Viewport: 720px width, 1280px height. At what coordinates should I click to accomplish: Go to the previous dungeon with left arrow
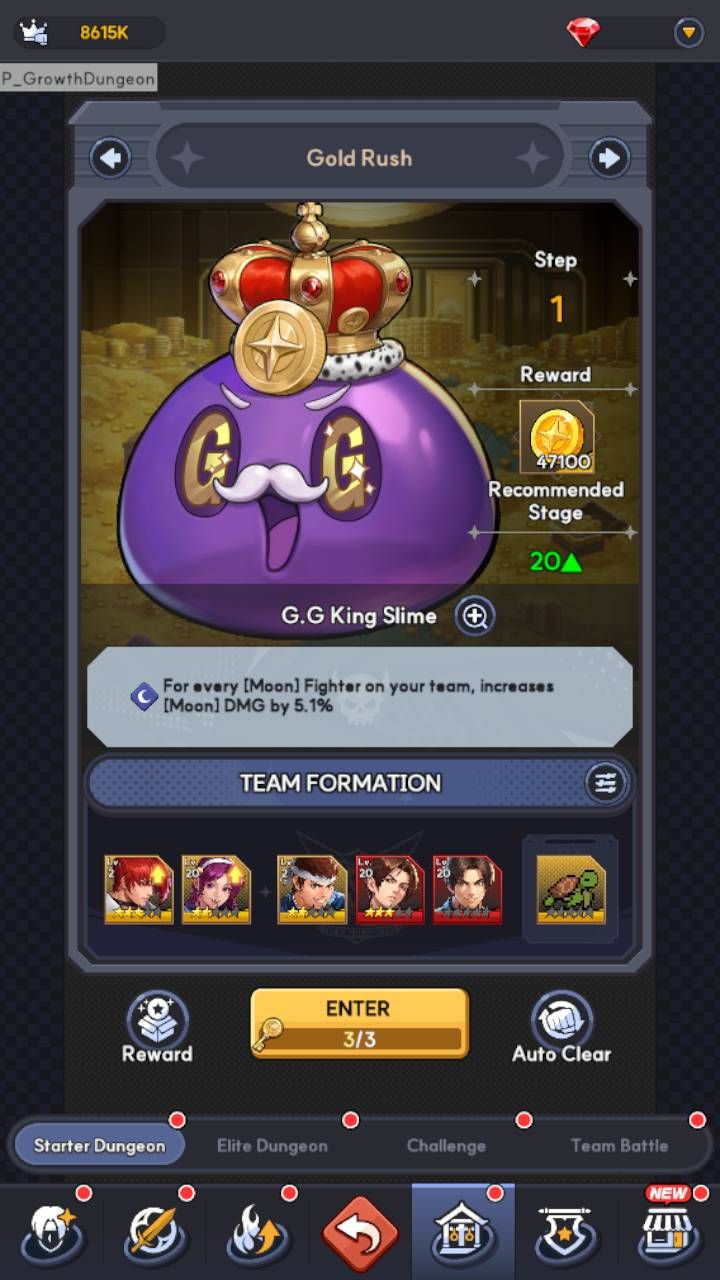110,158
